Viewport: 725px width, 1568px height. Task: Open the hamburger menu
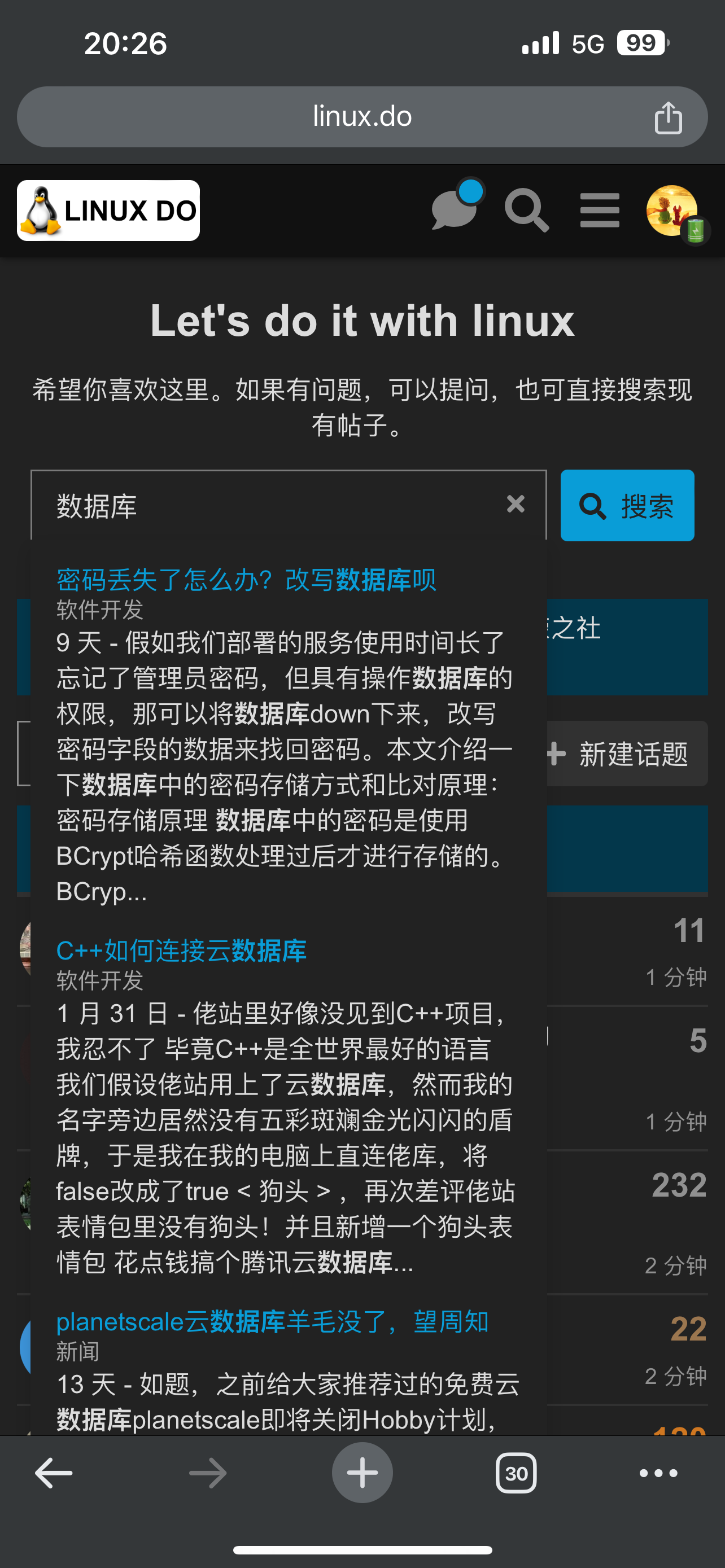click(600, 210)
